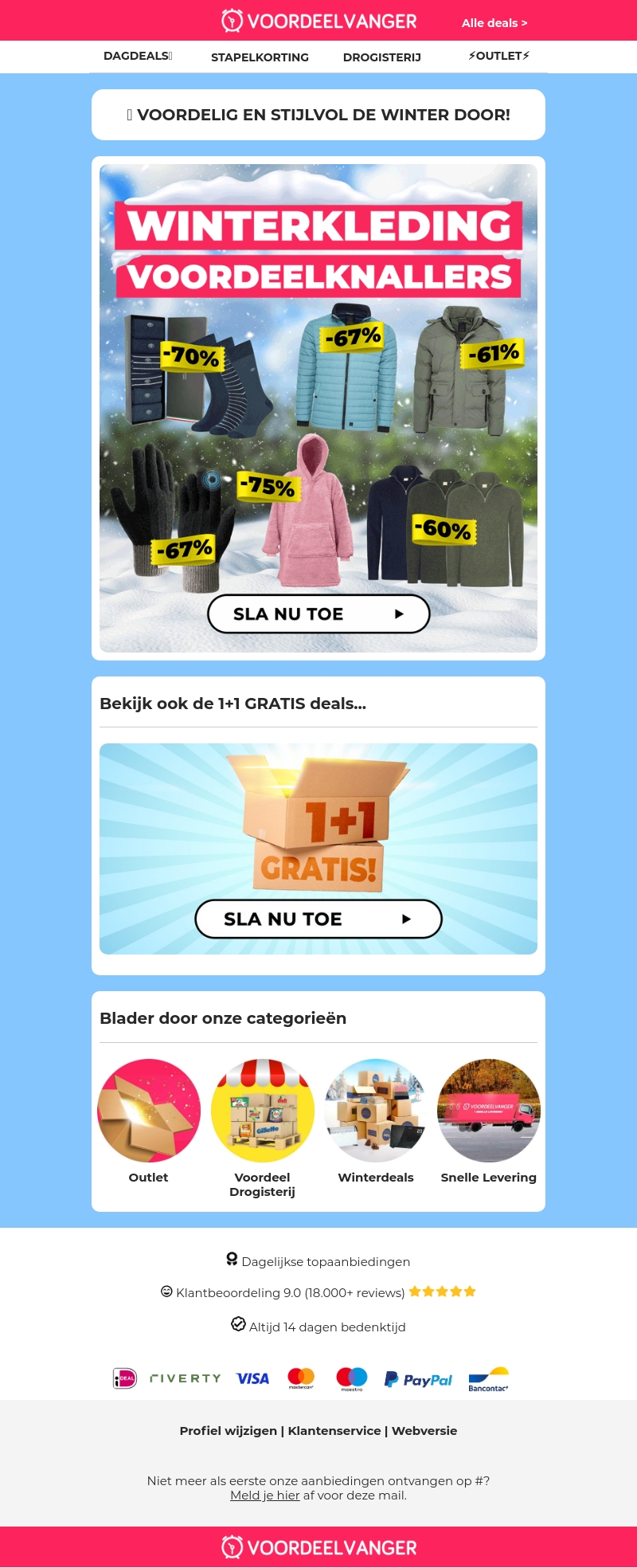Open the Drogisterij category

tap(381, 57)
